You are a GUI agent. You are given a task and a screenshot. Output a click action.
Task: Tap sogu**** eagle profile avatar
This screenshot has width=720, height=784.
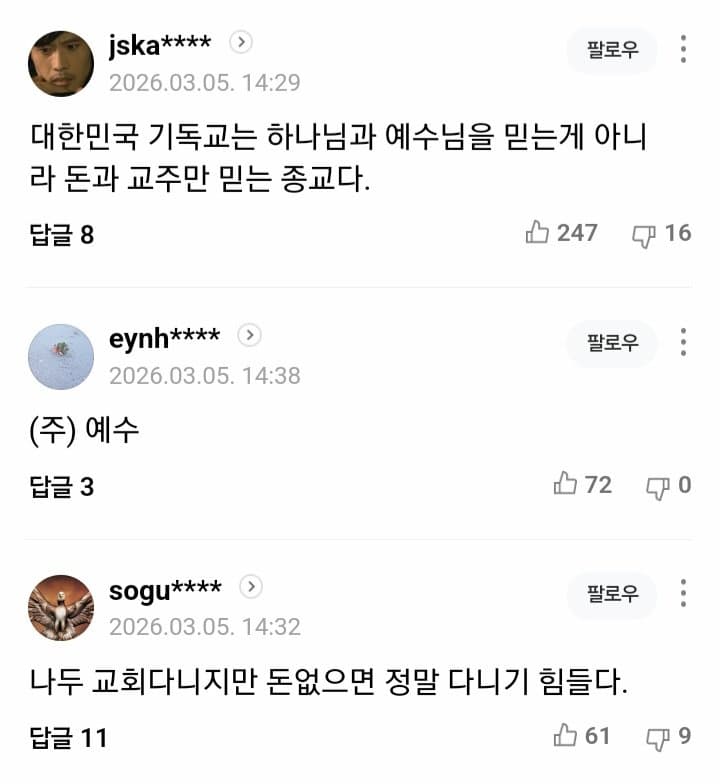(x=61, y=607)
